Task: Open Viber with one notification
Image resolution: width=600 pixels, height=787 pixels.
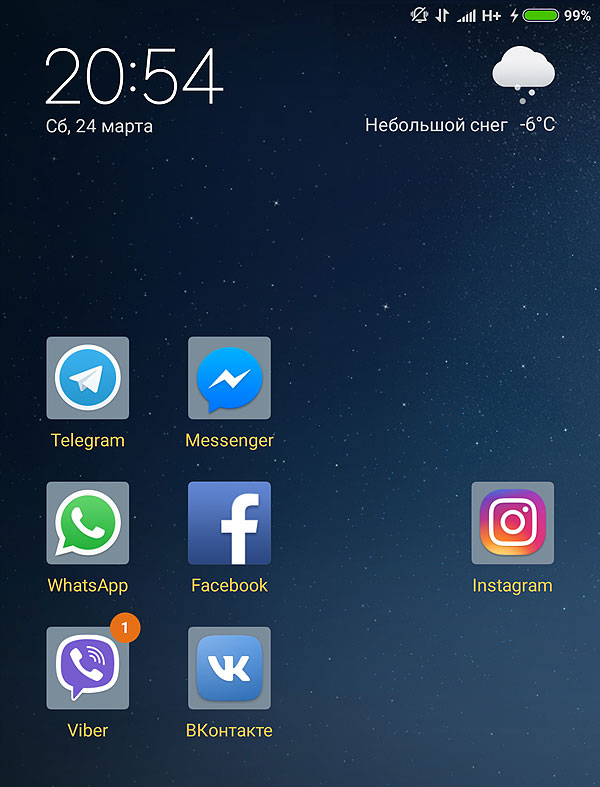Action: pyautogui.click(x=88, y=668)
